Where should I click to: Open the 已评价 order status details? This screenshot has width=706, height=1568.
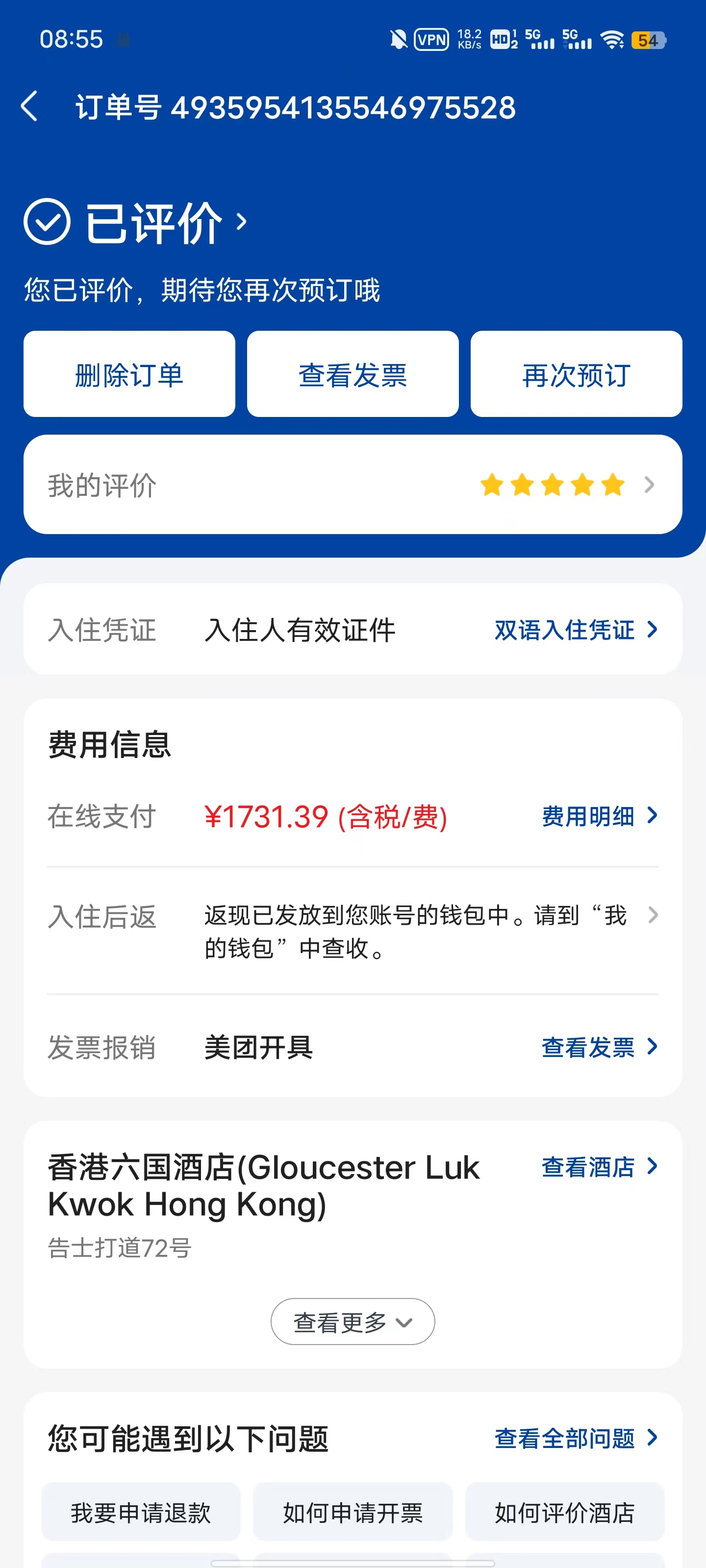coord(136,222)
